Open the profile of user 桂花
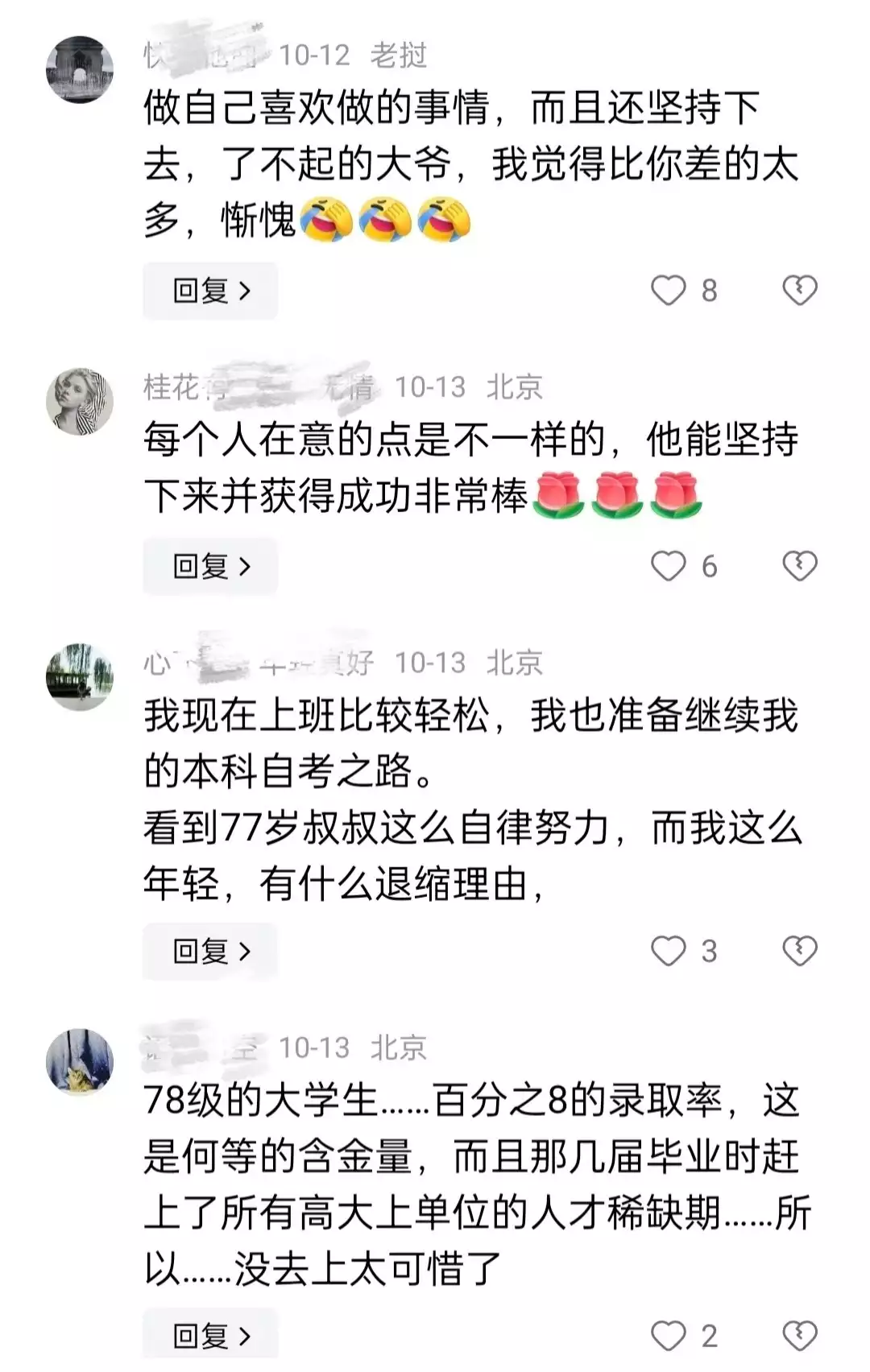The width and height of the screenshot is (870, 1372). click(x=79, y=402)
